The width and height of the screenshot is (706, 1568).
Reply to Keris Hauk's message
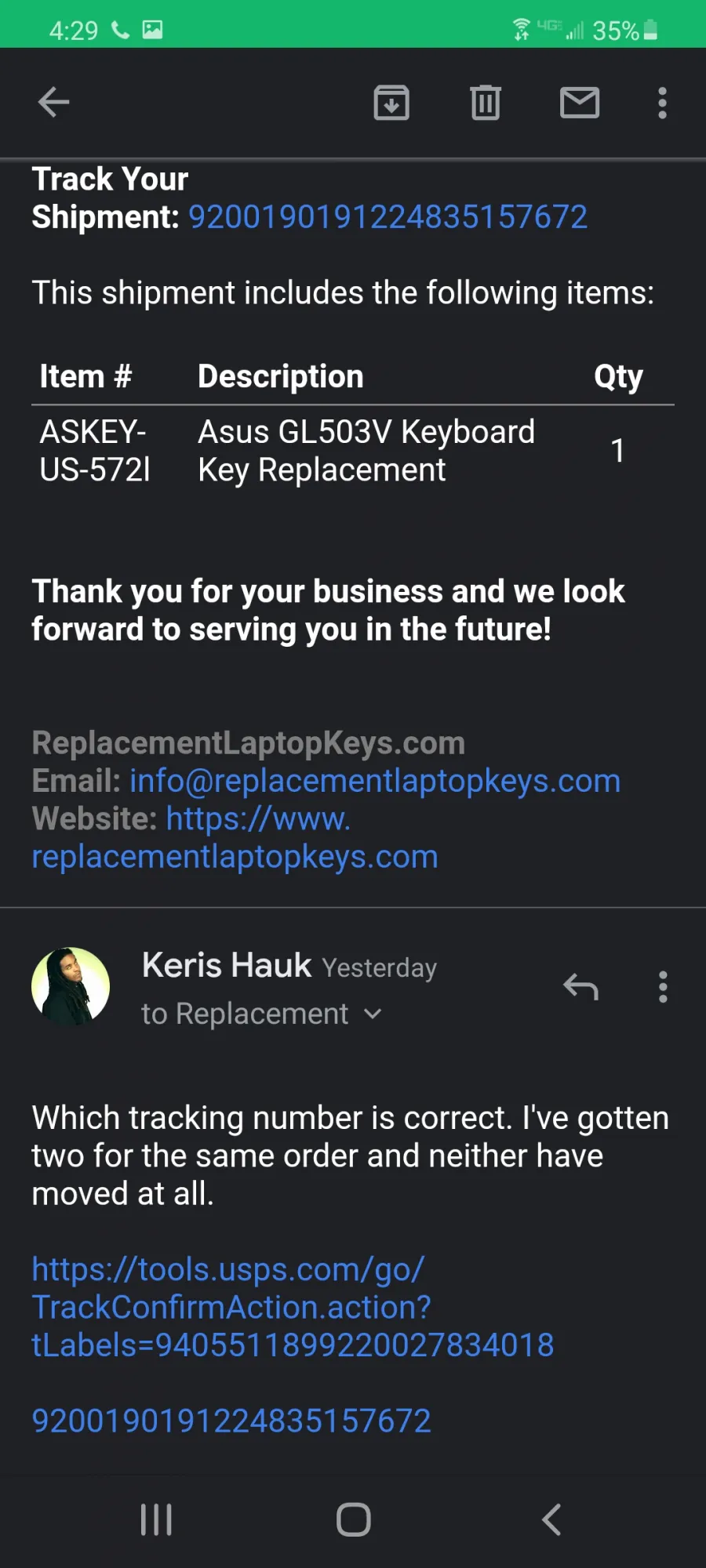pyautogui.click(x=580, y=987)
